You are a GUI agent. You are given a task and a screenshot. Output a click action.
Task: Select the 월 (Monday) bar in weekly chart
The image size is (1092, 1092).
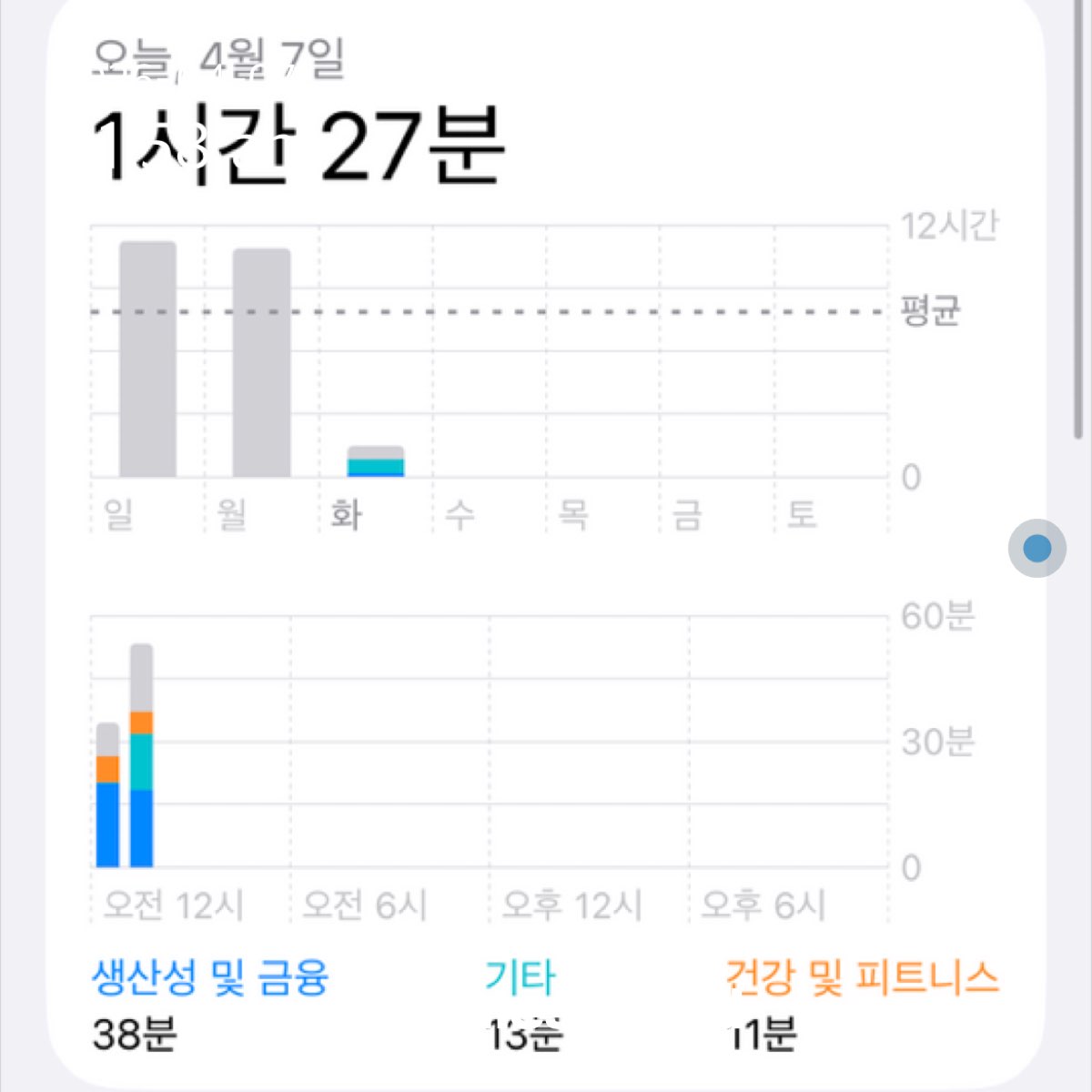(x=262, y=362)
